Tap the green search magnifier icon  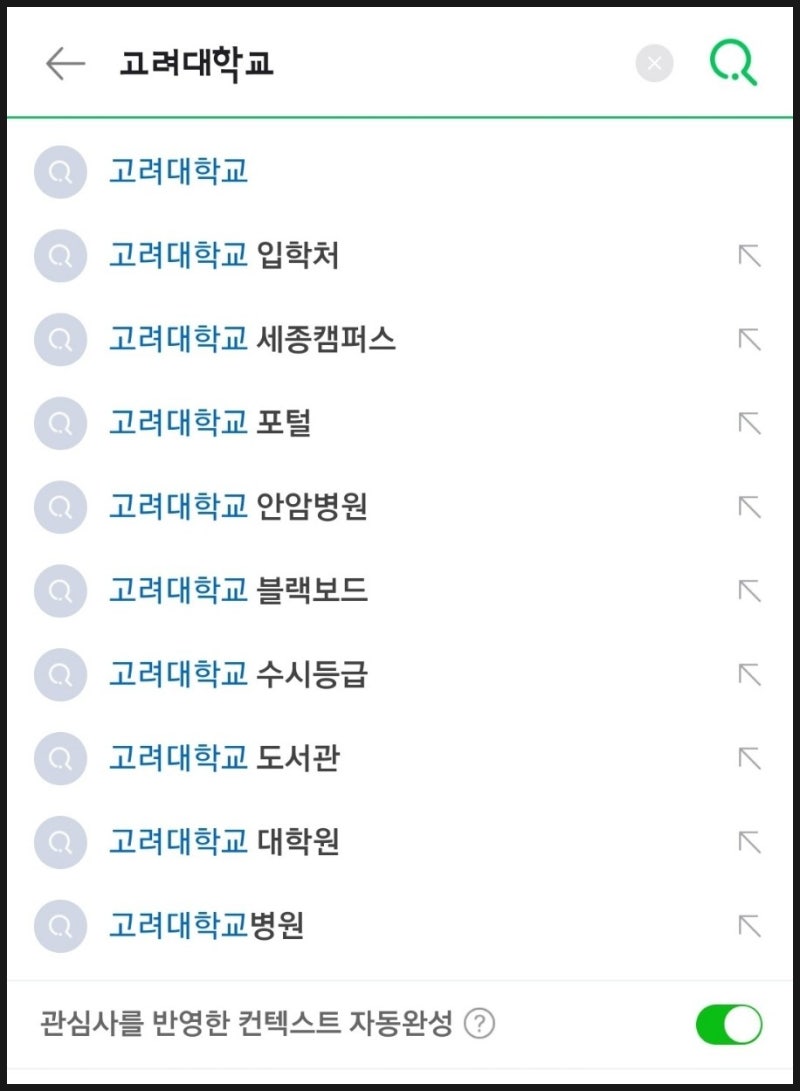coord(734,63)
